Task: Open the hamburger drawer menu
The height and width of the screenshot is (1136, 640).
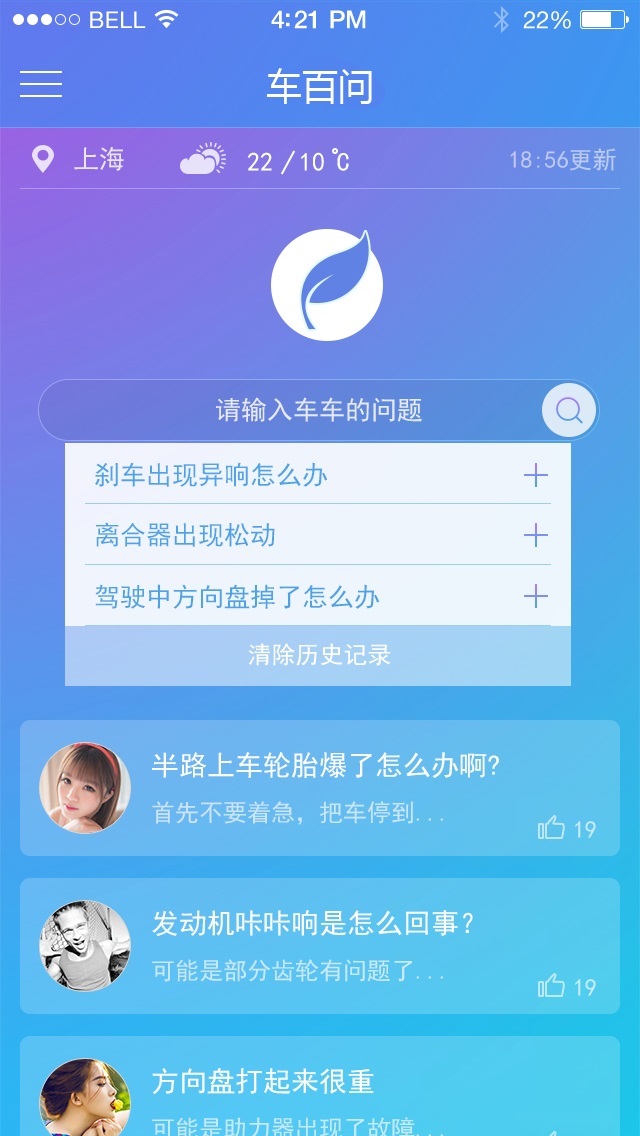Action: click(x=41, y=85)
